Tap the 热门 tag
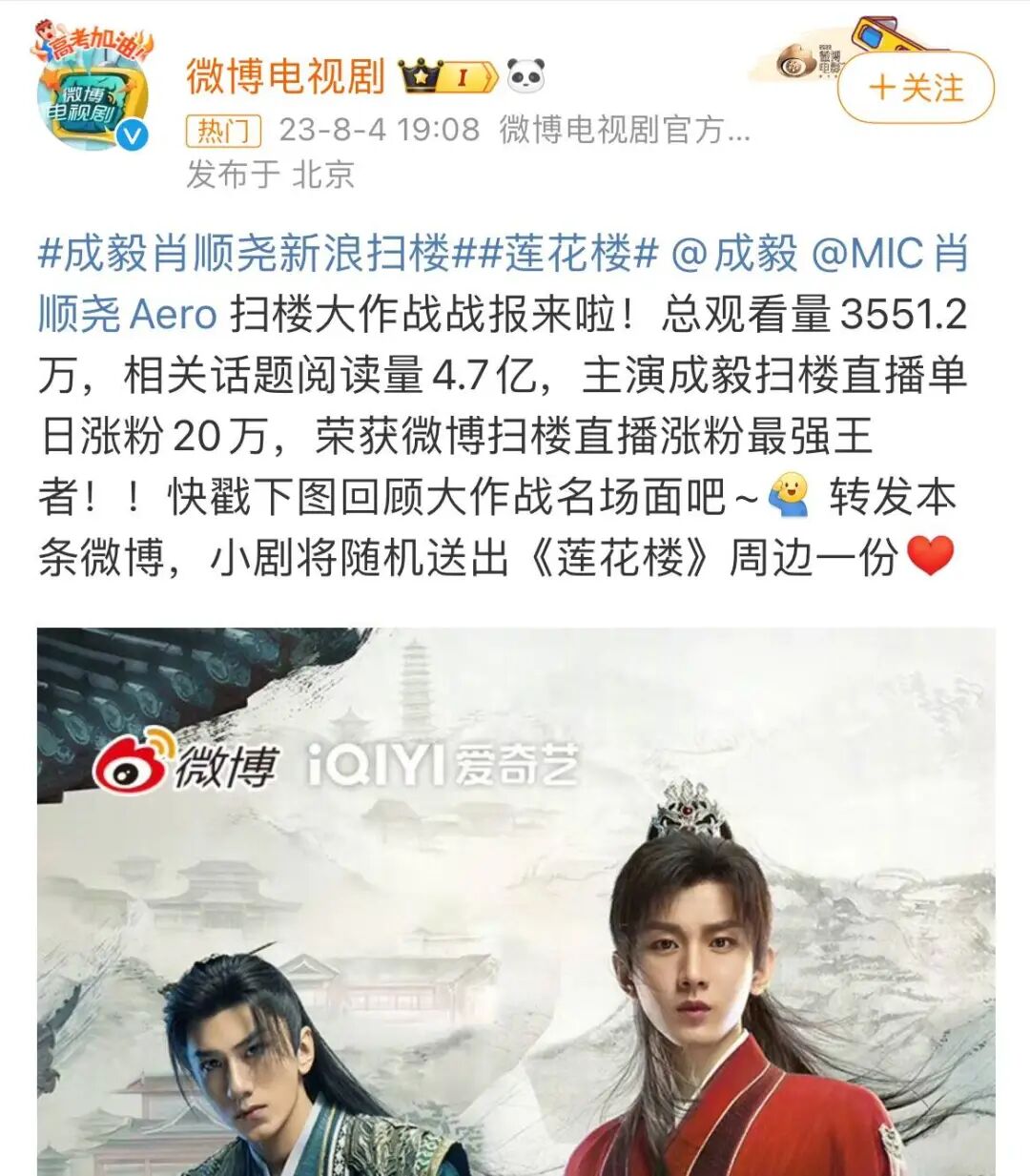This screenshot has width=1030, height=1176. click(223, 130)
